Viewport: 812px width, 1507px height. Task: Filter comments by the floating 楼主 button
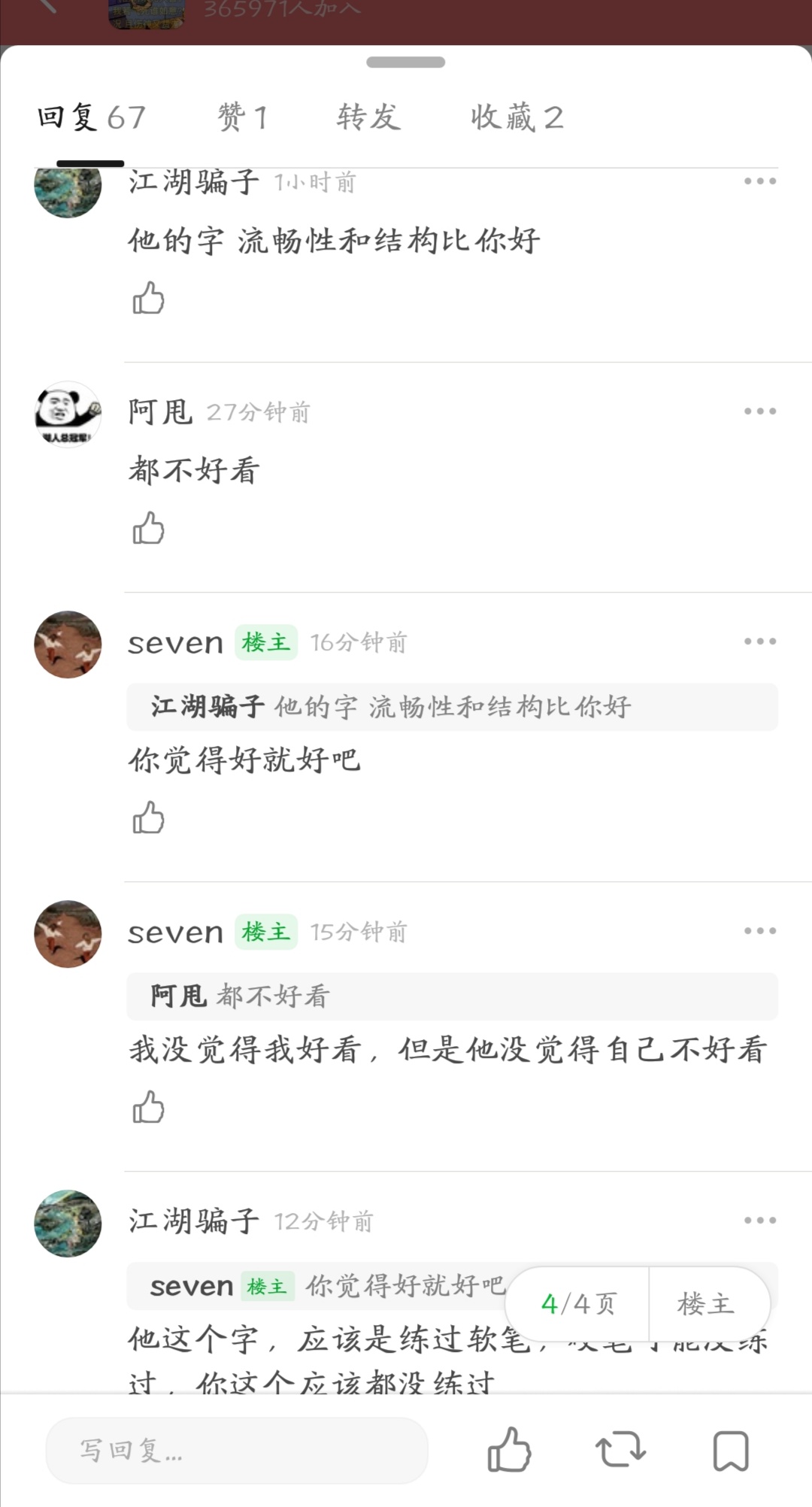pyautogui.click(x=706, y=1303)
